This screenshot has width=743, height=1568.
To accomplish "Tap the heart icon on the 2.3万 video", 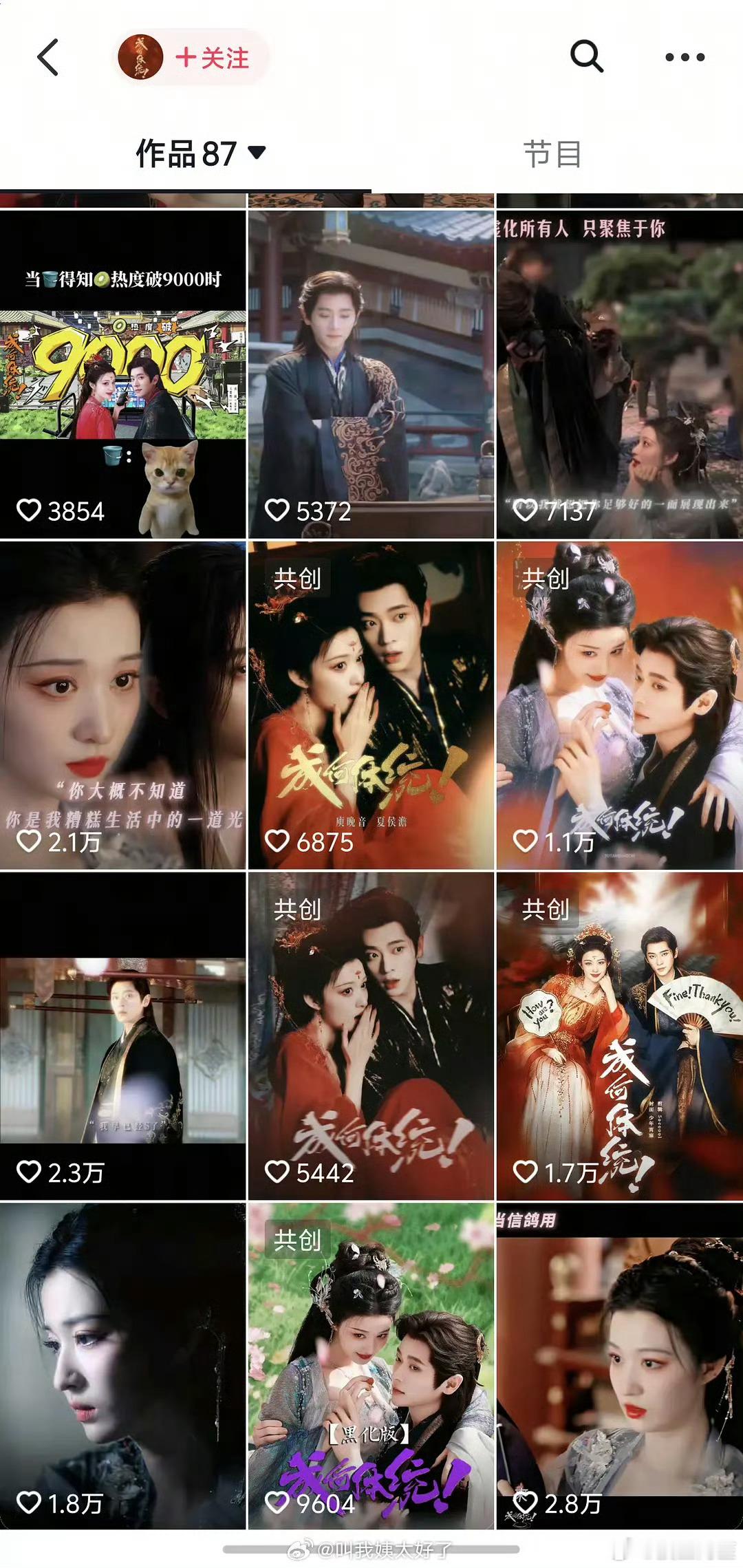I will tap(29, 1173).
